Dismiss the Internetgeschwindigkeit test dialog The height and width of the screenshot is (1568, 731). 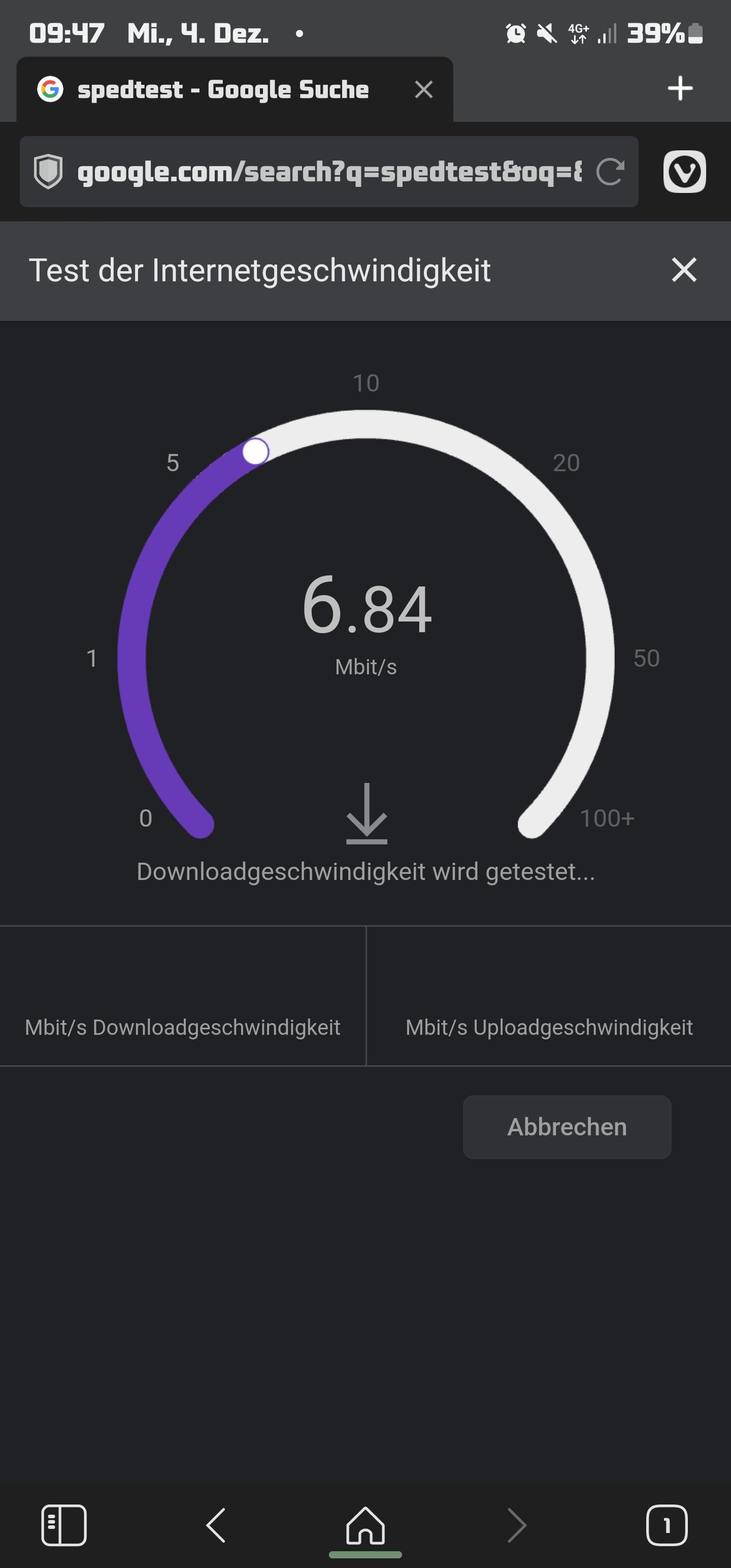(x=683, y=270)
